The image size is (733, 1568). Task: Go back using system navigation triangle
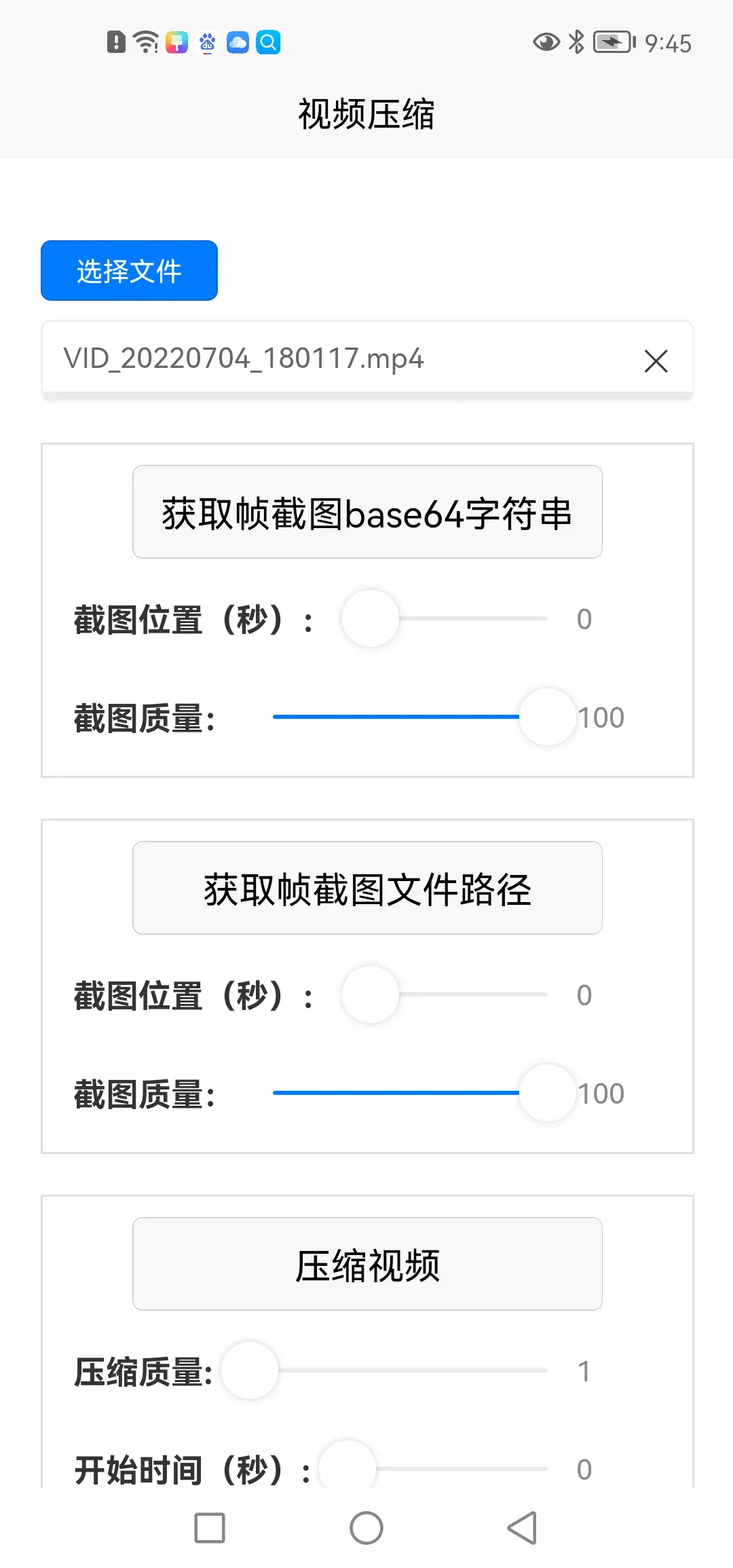click(522, 1528)
